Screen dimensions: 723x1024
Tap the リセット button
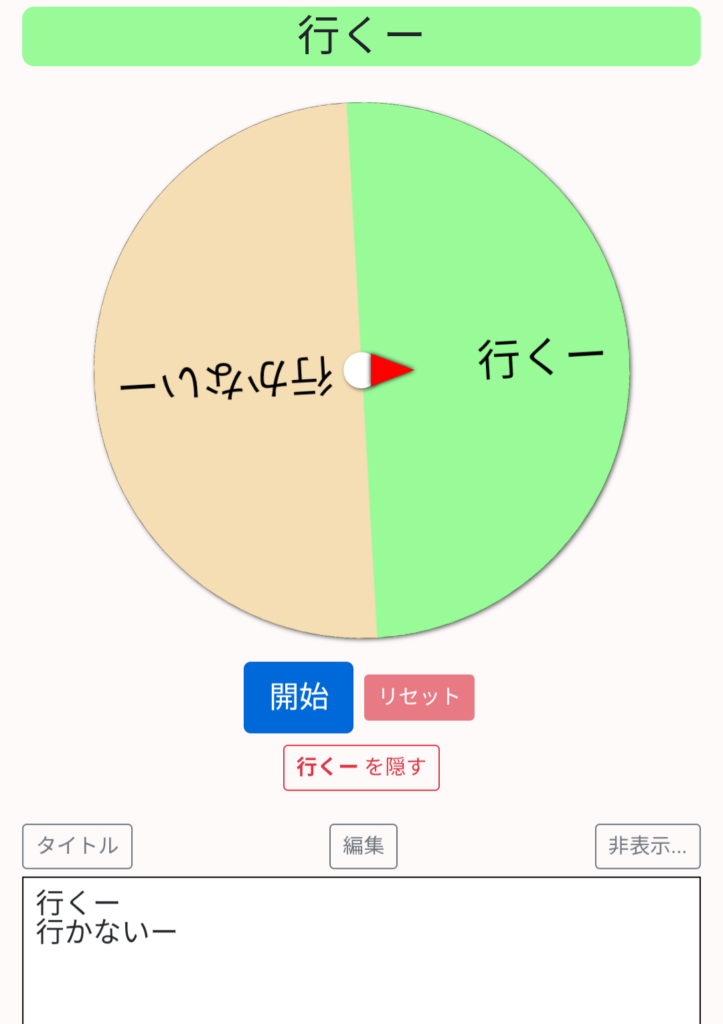[419, 697]
